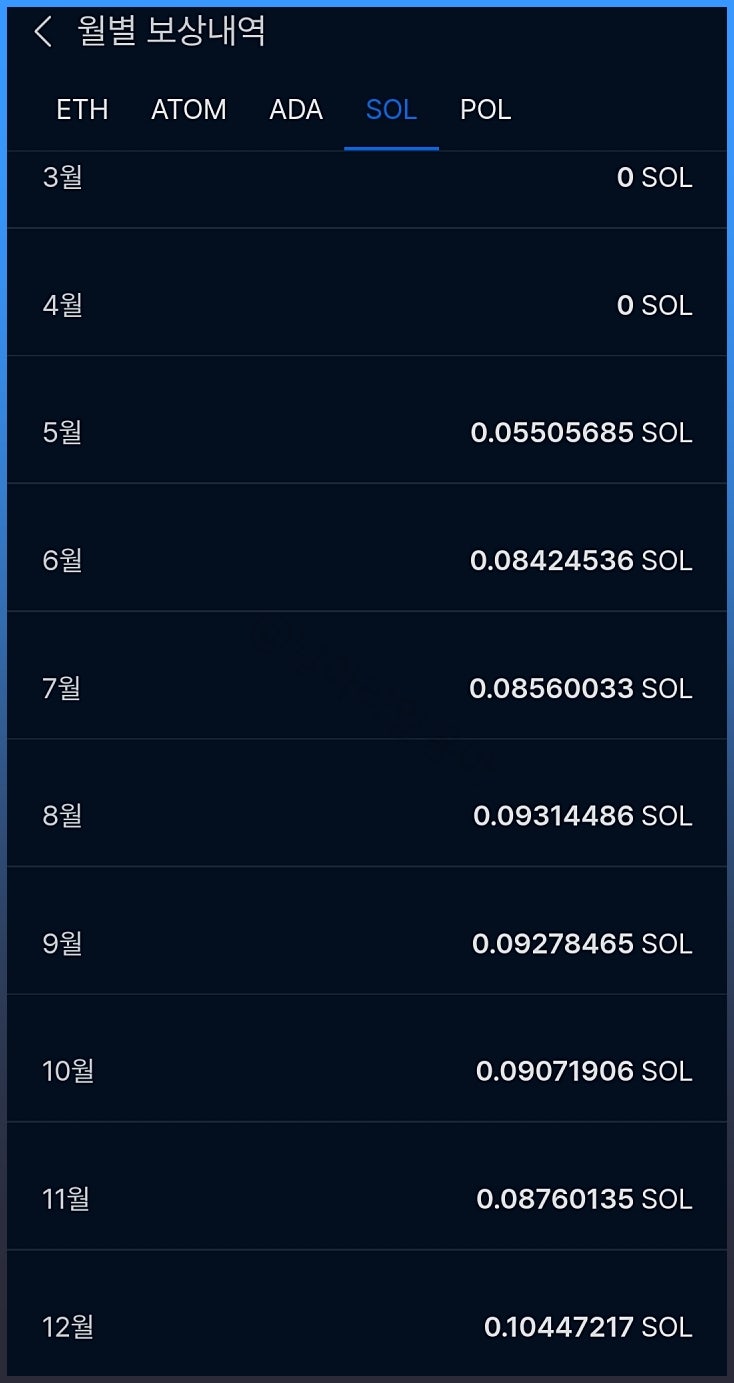
Task: Select the 10월 entry
Action: [367, 1070]
